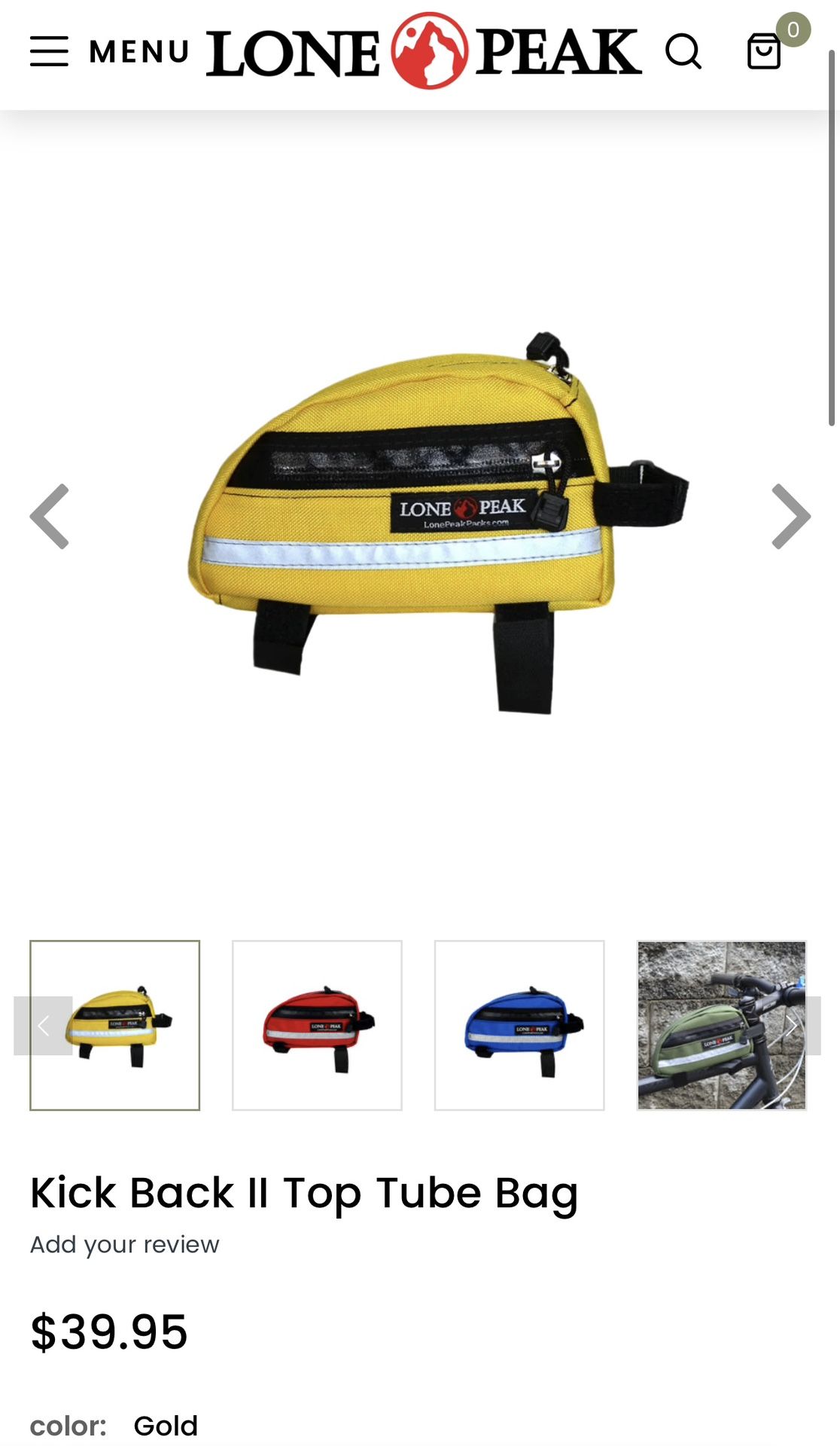Go to the Lone Peak homepage via the logo
This screenshot has width=840, height=1446.
[424, 51]
